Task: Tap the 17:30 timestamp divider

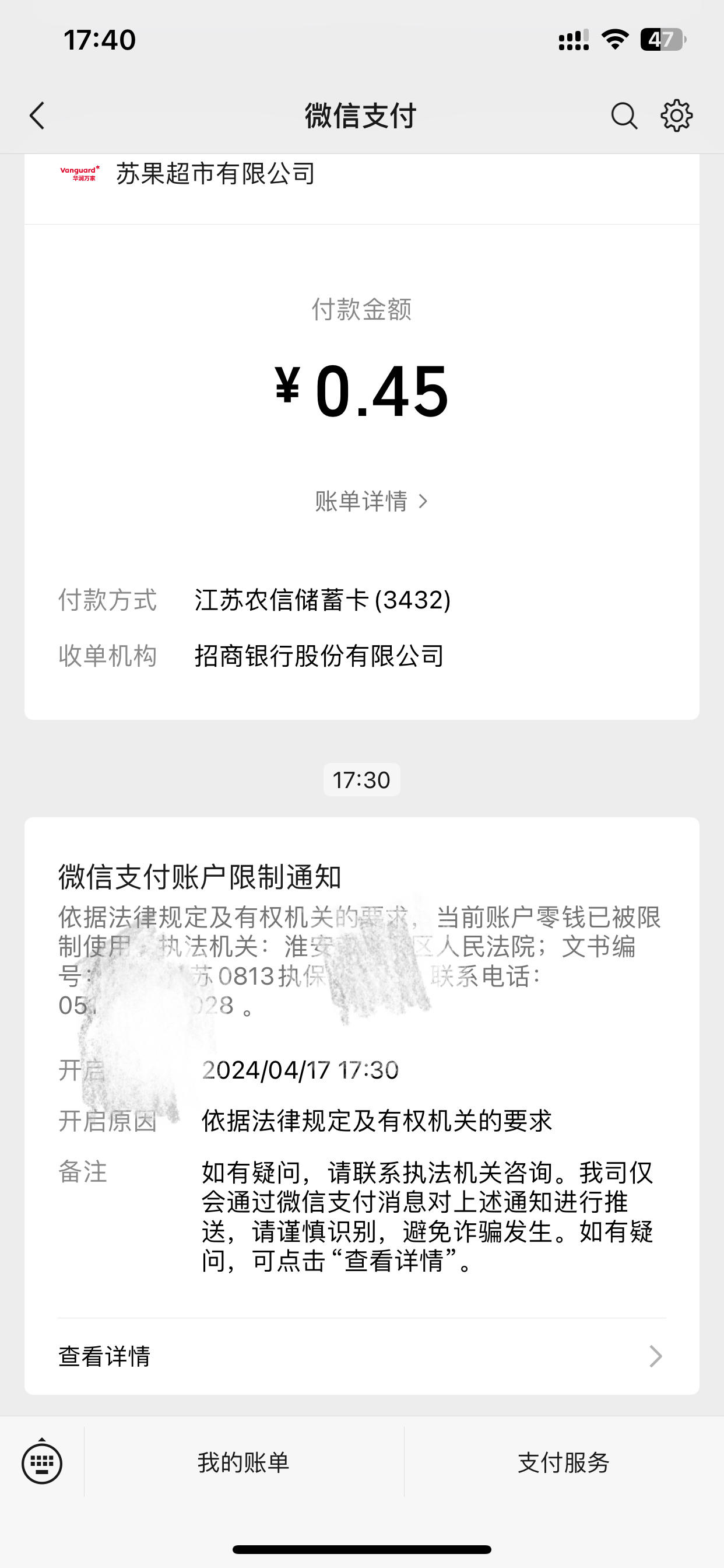Action: coord(362,779)
